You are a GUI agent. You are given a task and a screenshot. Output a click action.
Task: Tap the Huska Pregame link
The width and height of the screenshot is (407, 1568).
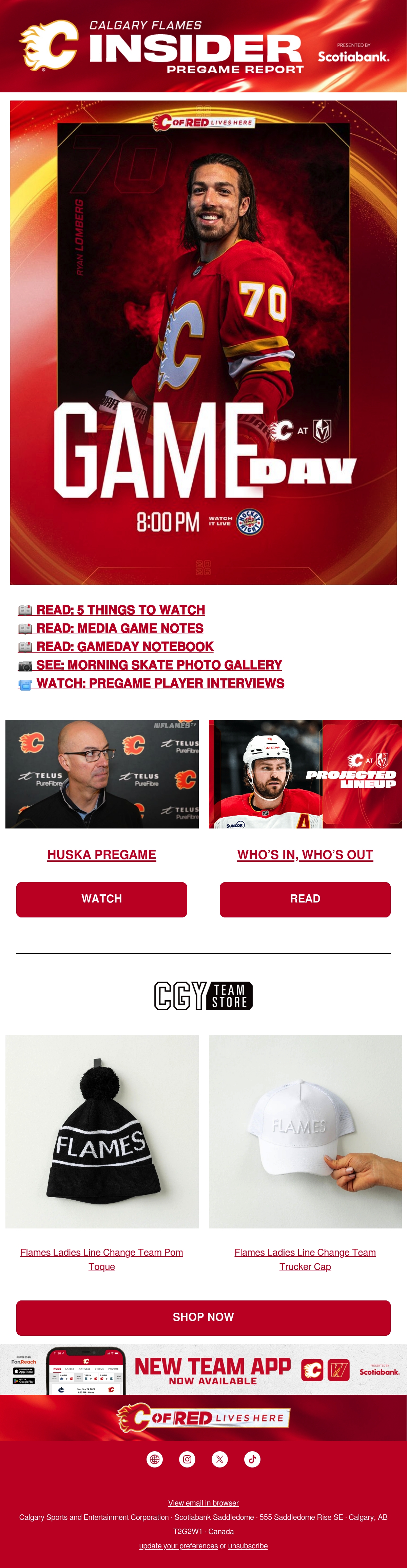(102, 855)
